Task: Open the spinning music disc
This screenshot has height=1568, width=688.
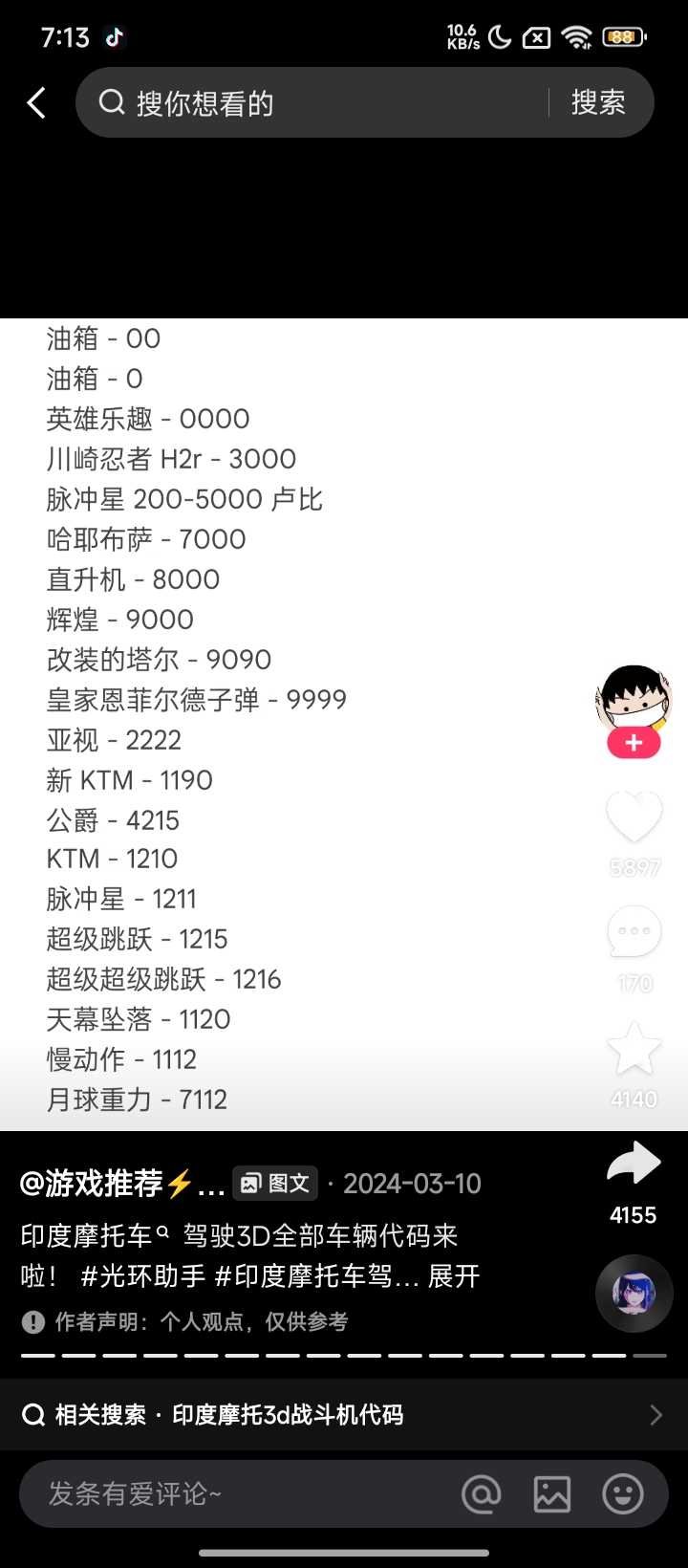Action: [x=634, y=1294]
